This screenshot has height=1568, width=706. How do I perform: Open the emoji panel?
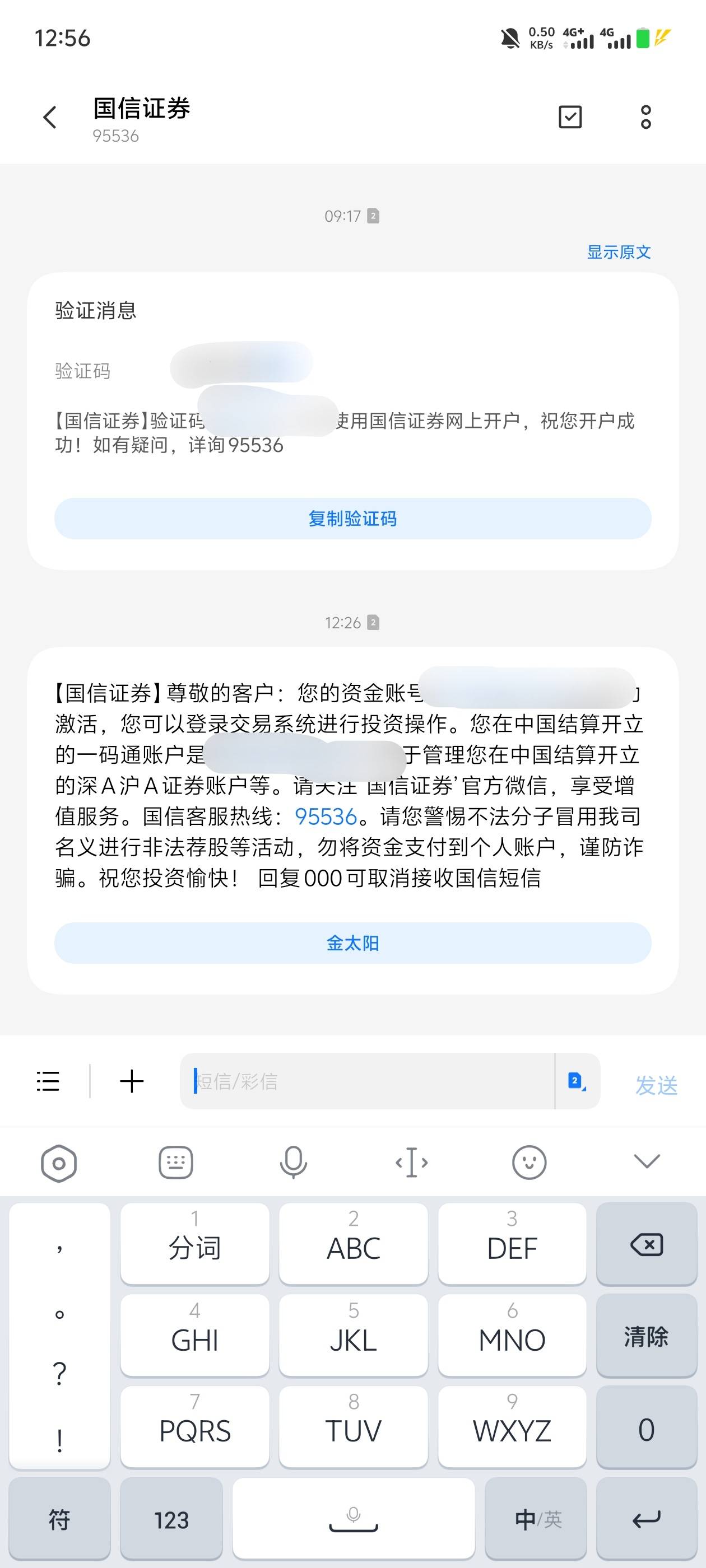click(529, 1162)
